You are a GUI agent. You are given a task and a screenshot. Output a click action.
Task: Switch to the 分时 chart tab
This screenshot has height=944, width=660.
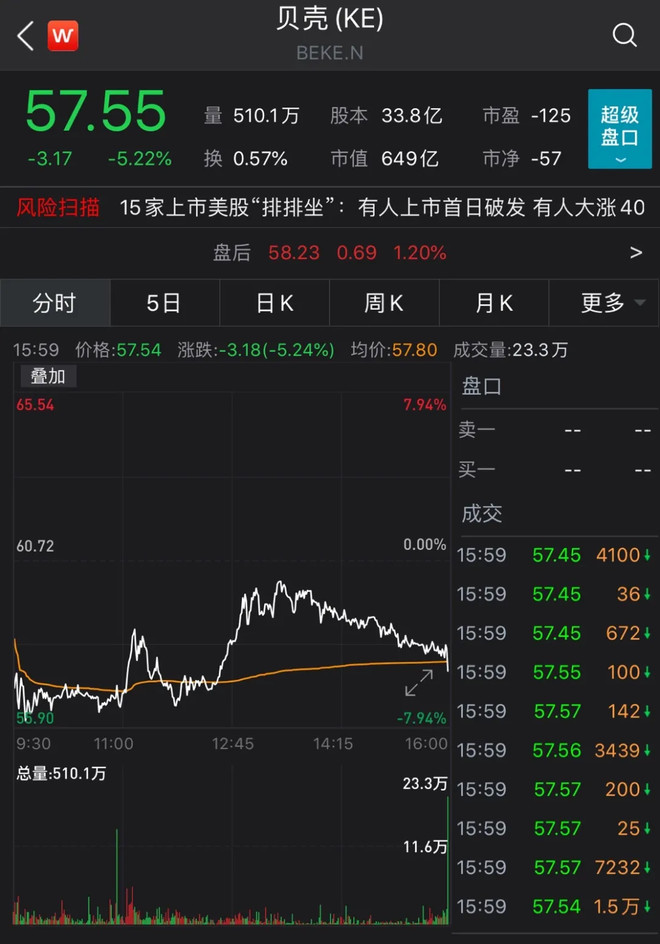[x=54, y=303]
